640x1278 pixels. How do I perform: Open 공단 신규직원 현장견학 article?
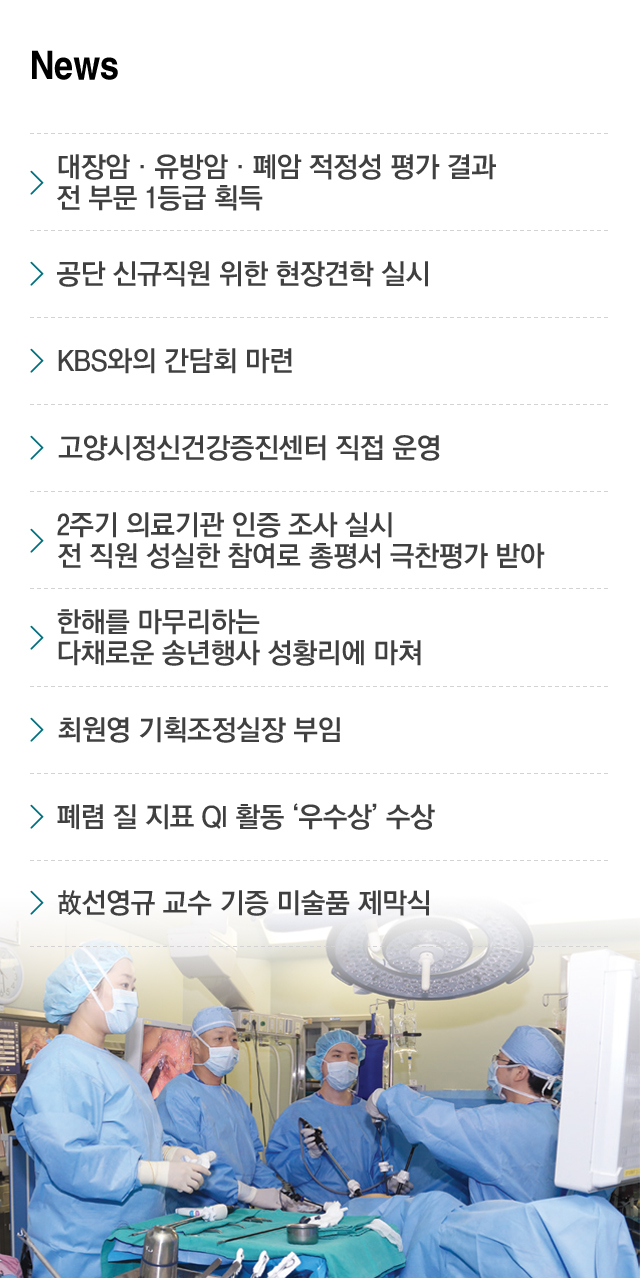point(244,273)
